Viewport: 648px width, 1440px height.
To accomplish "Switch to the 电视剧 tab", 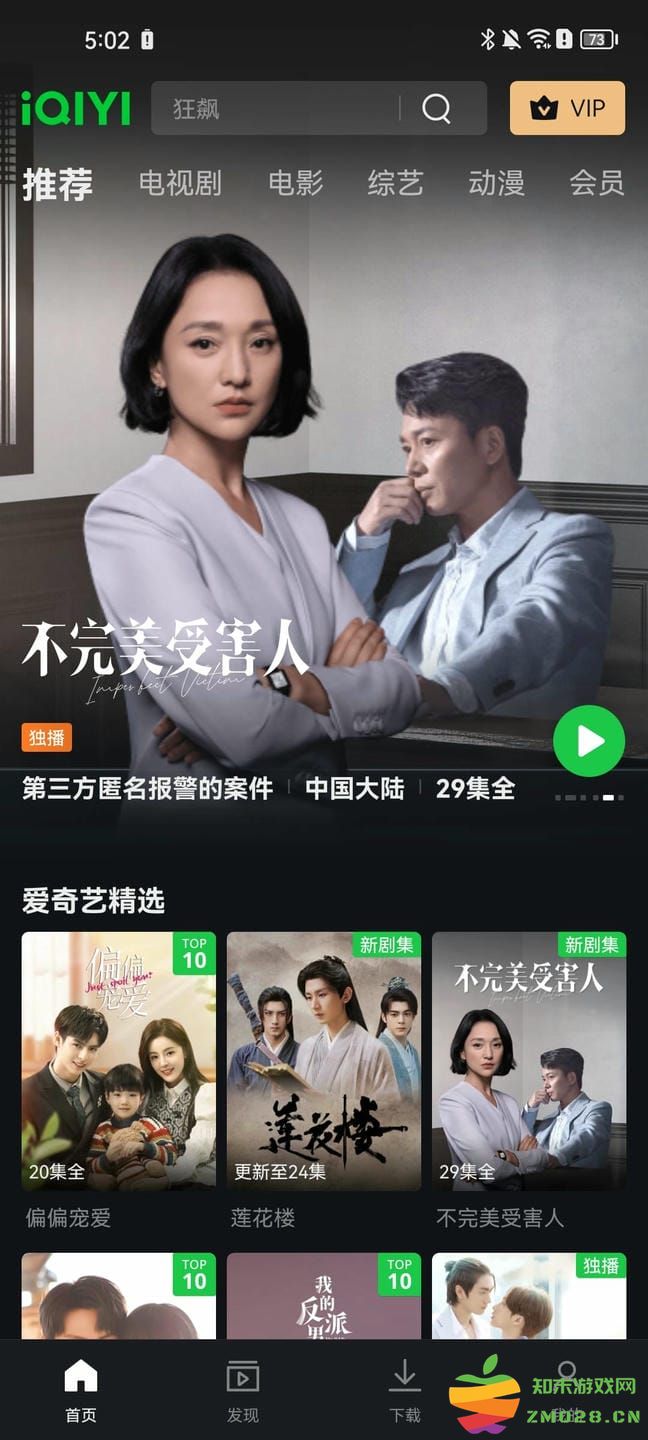I will click(180, 183).
